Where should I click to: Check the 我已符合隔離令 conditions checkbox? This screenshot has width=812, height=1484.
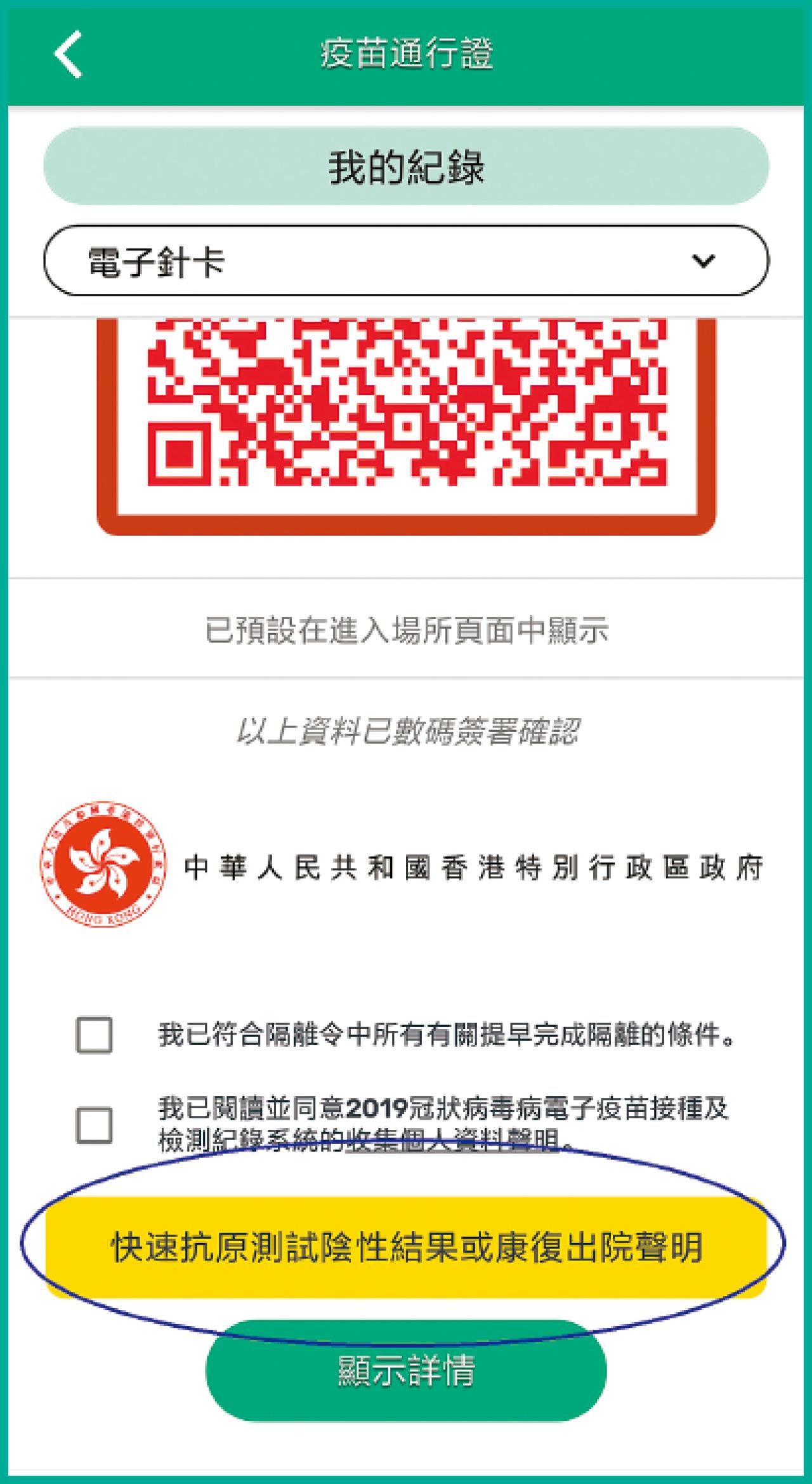click(x=94, y=1035)
